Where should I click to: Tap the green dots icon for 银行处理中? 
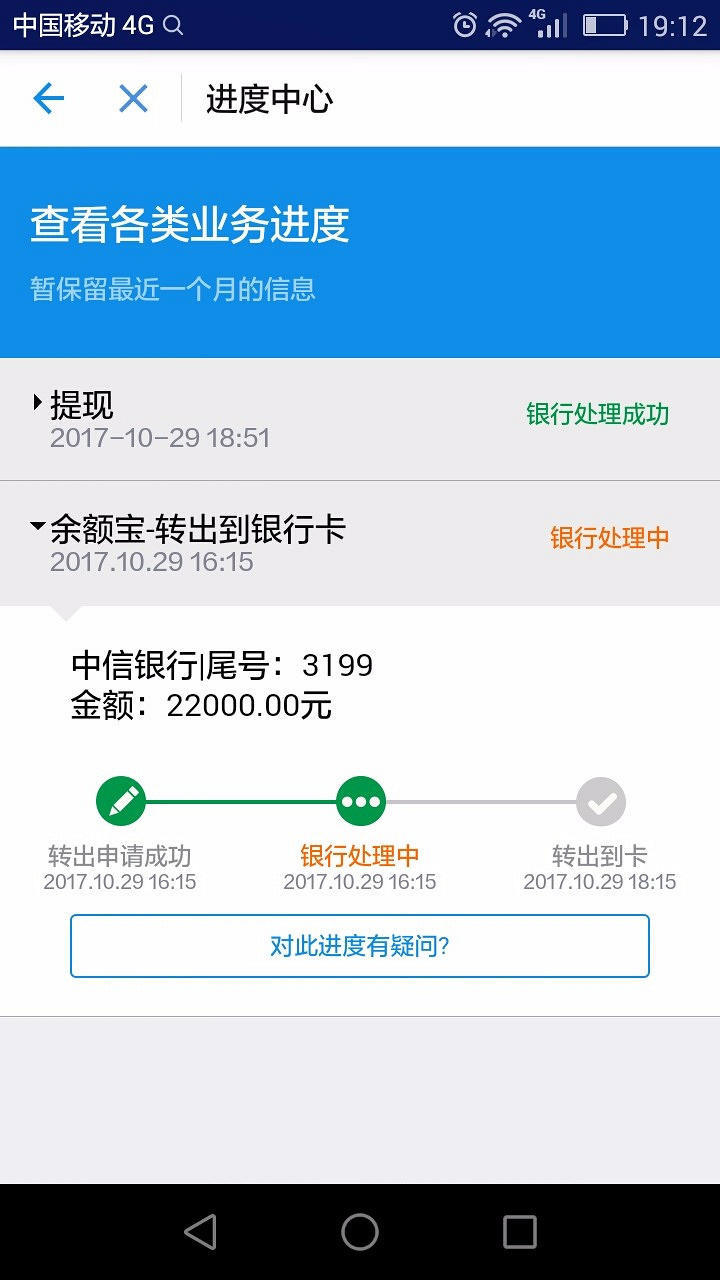click(360, 800)
